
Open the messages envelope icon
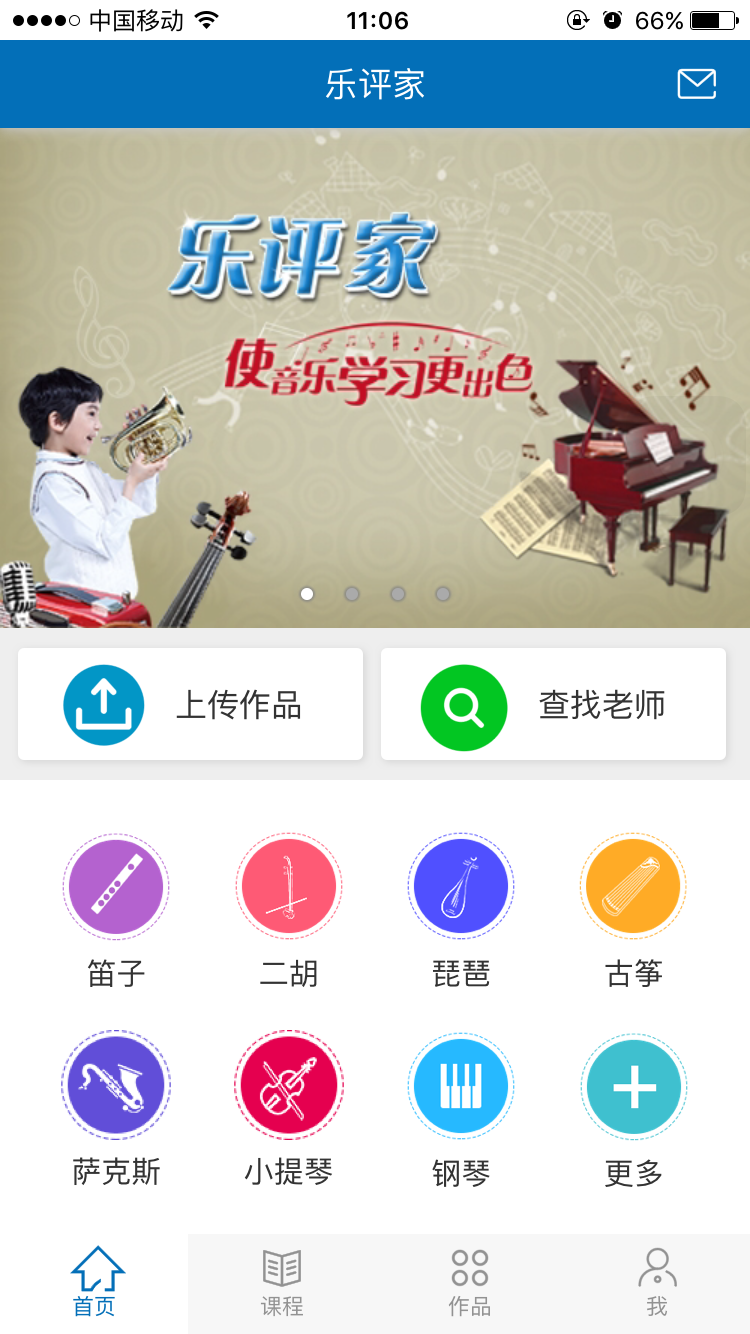pyautogui.click(x=697, y=84)
